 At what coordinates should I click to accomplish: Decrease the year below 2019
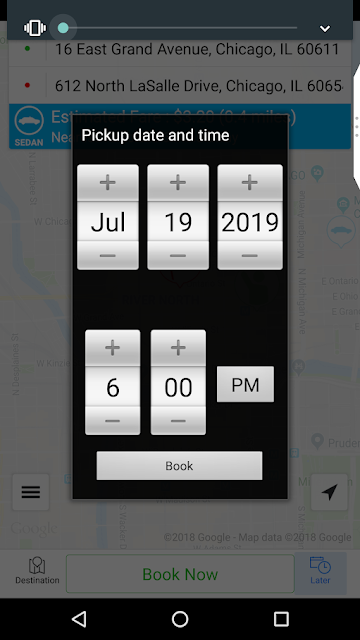[250, 256]
